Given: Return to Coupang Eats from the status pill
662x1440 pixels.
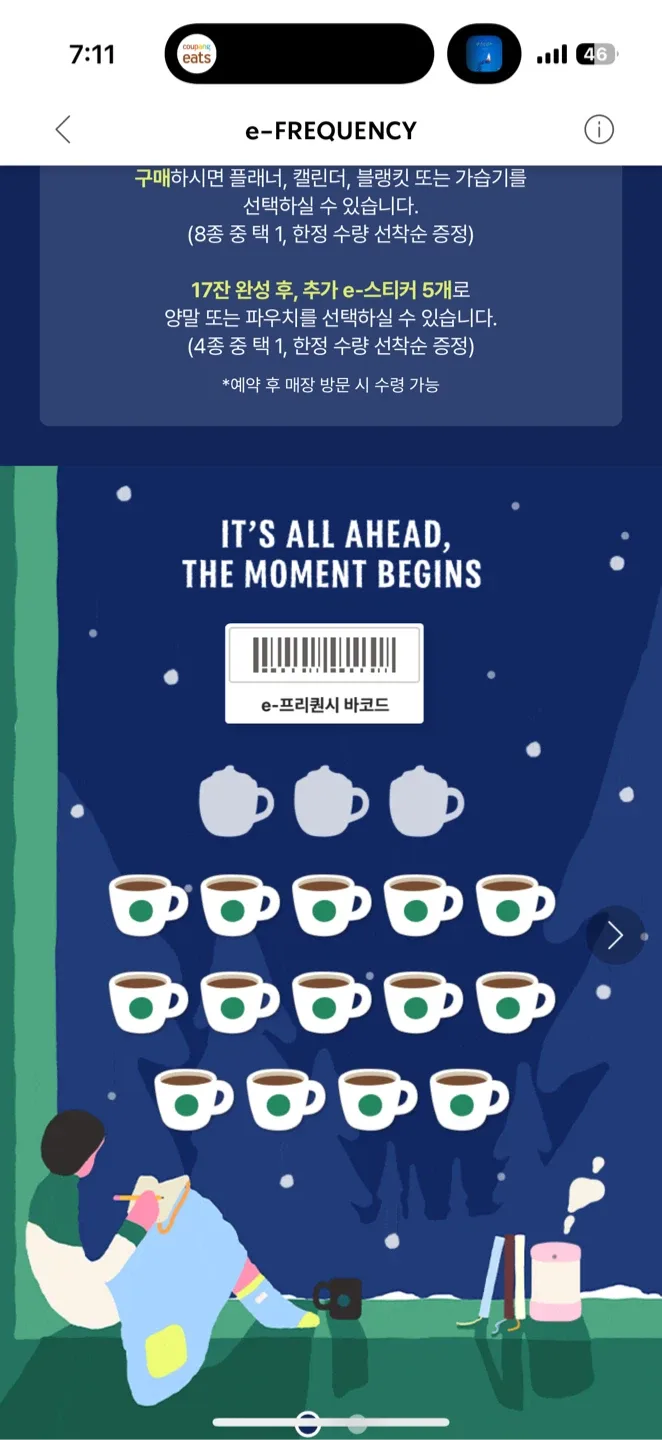Looking at the screenshot, I should click(197, 55).
